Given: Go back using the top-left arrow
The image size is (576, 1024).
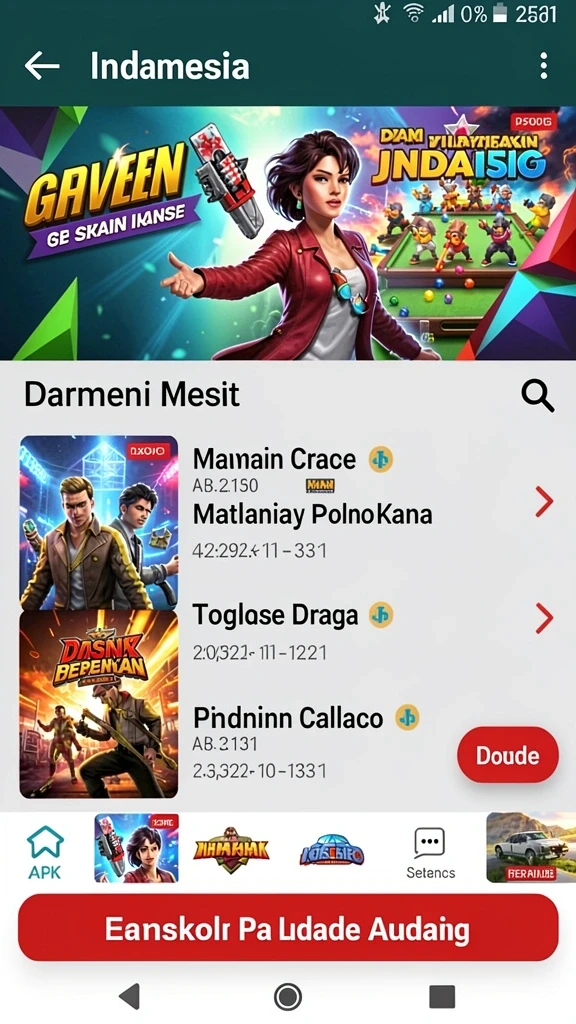Looking at the screenshot, I should (x=42, y=66).
